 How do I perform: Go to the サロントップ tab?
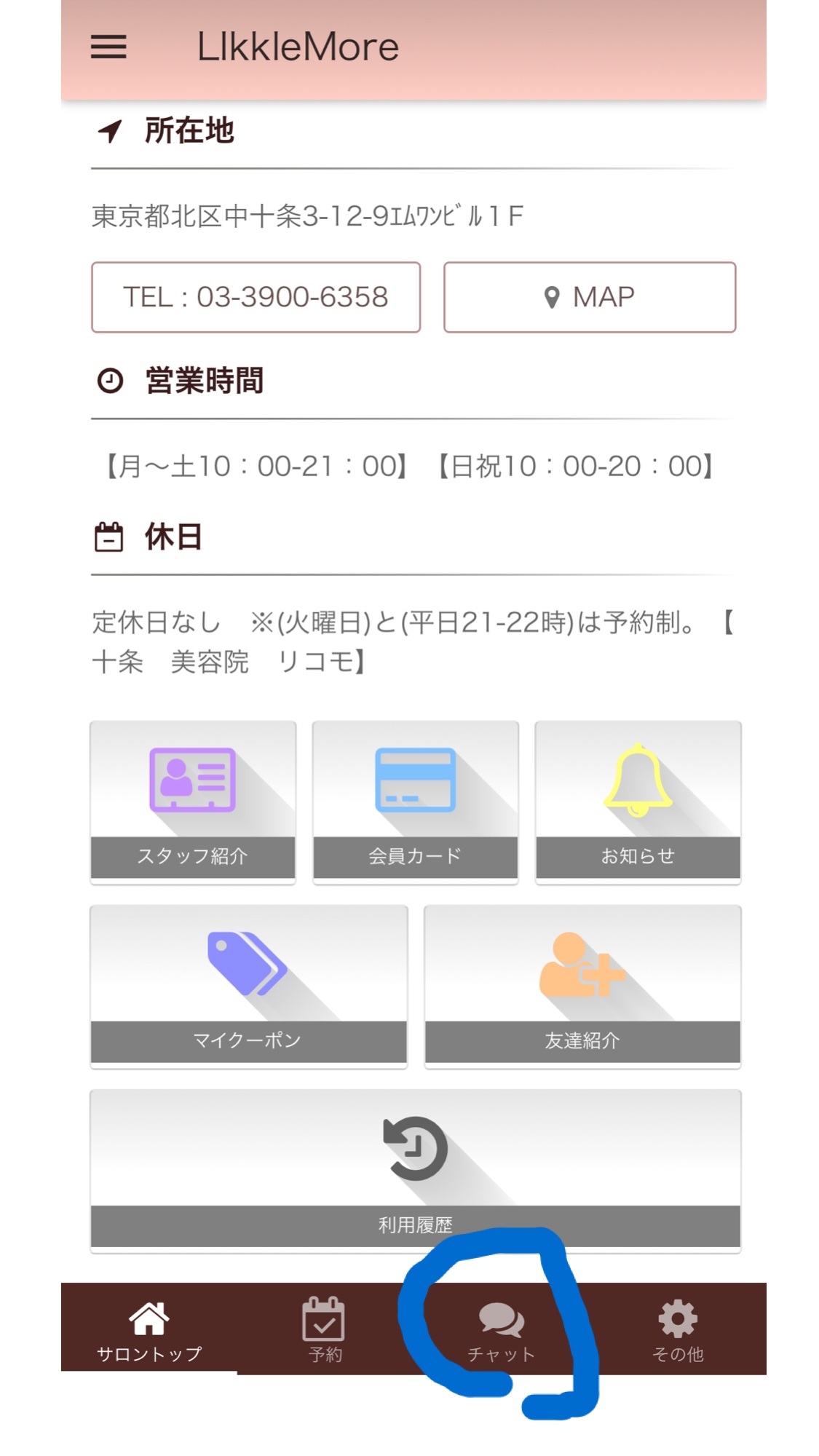coord(149,1329)
